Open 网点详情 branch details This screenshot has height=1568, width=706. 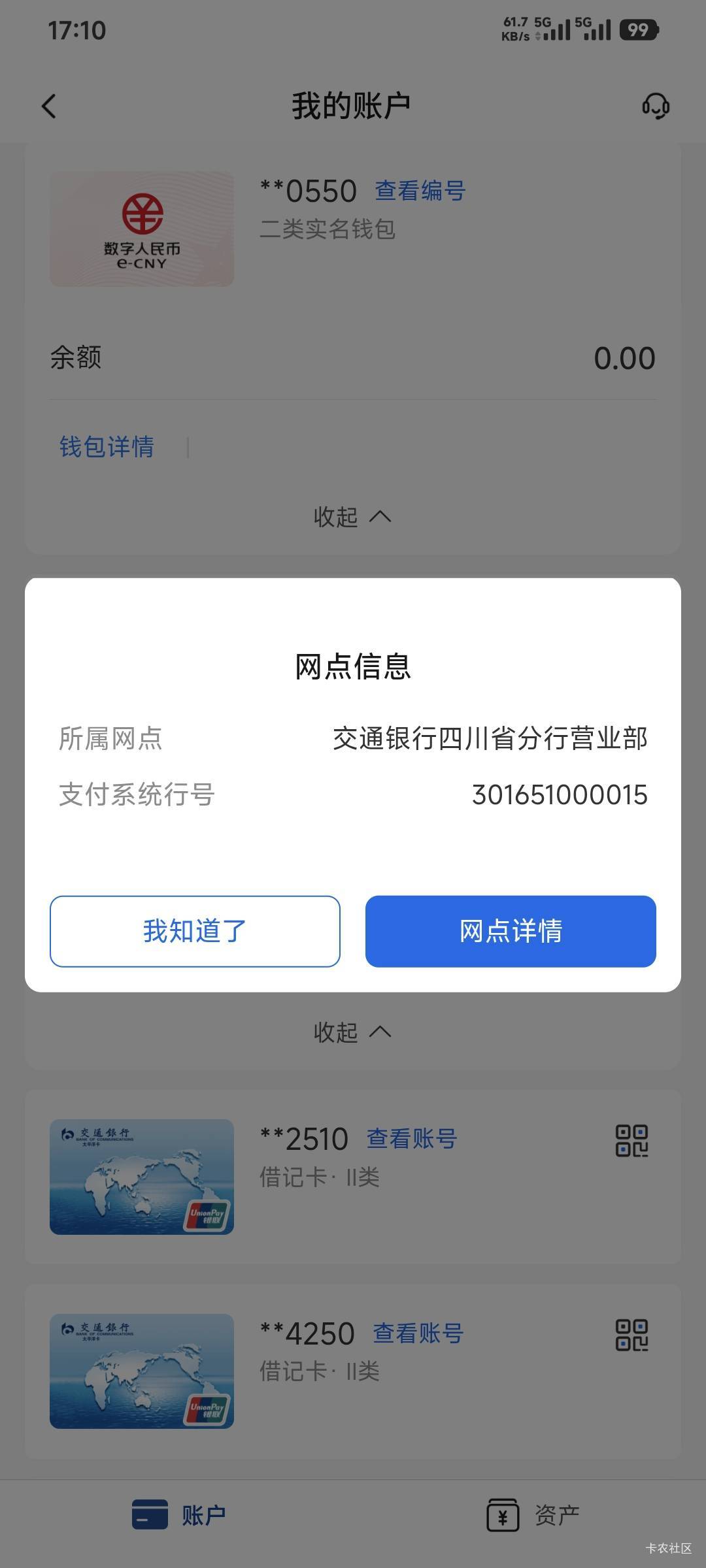point(511,931)
